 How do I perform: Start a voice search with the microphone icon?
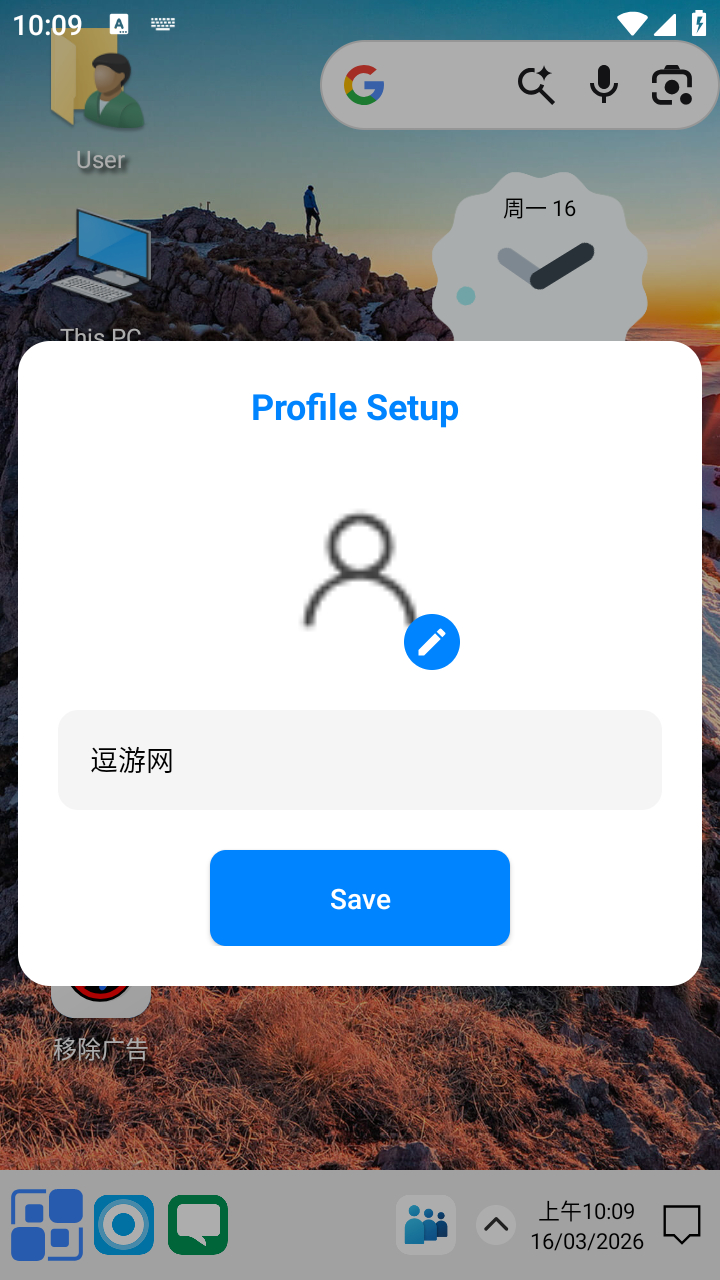pyautogui.click(x=604, y=85)
